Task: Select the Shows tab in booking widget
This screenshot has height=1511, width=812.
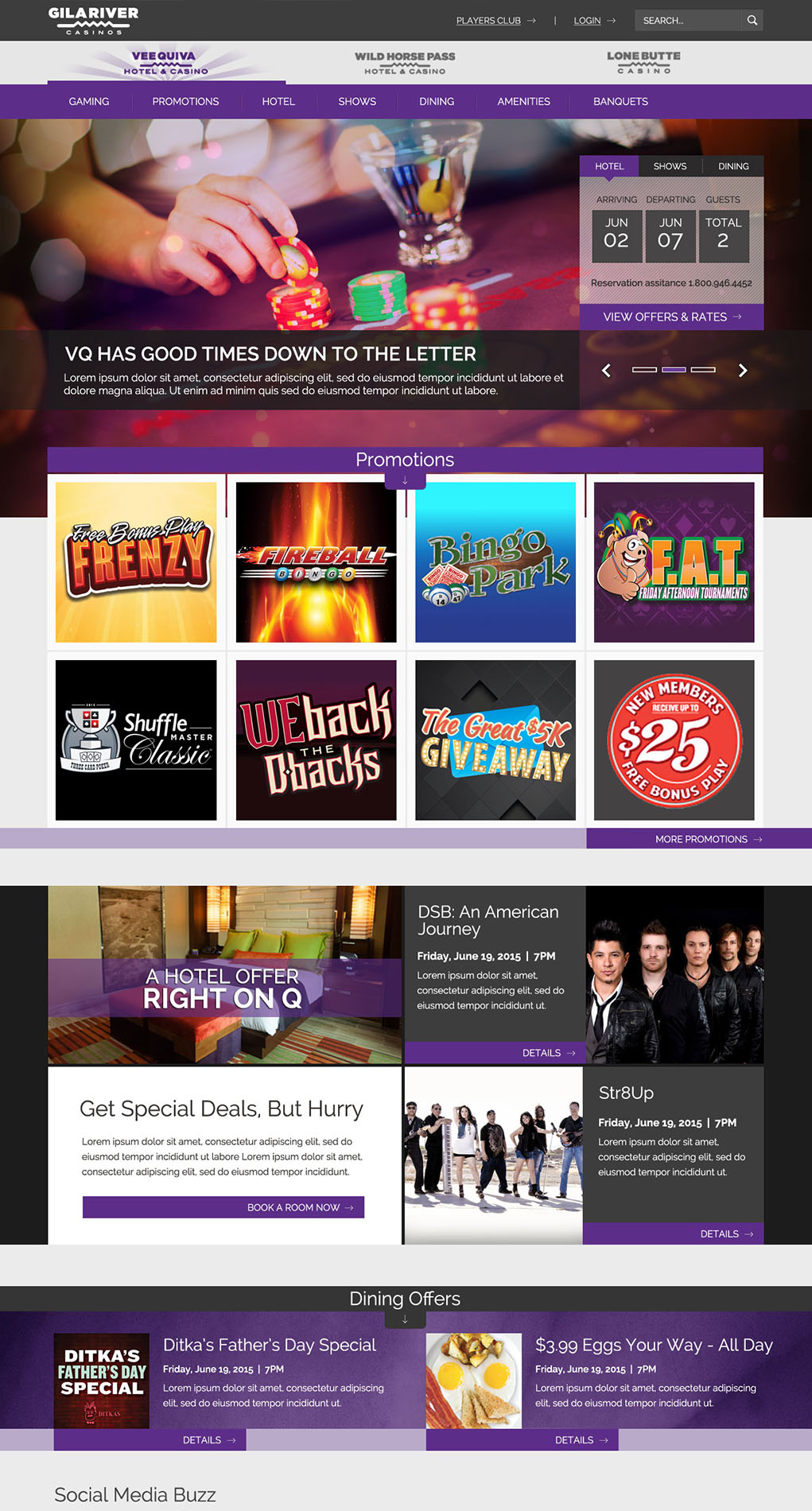Action: tap(670, 166)
